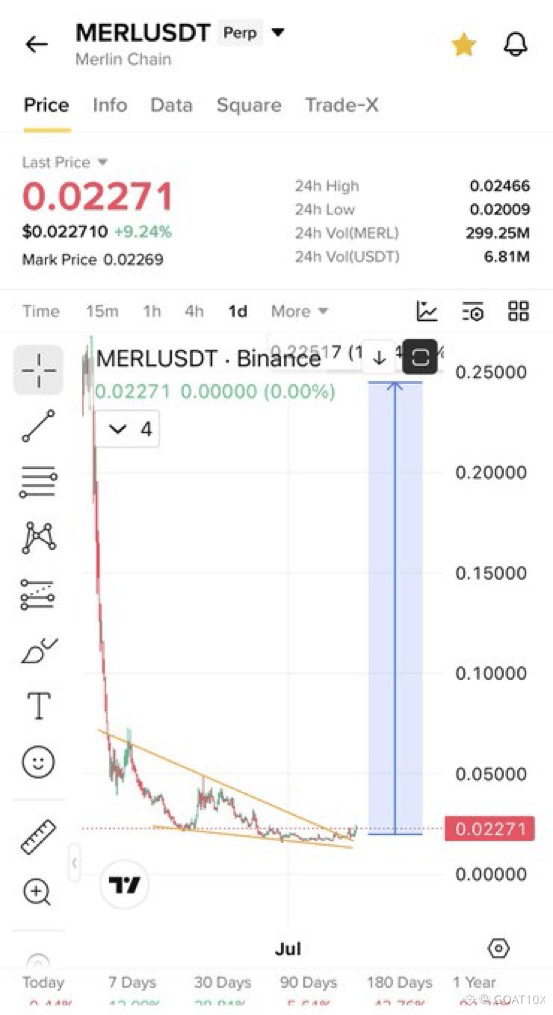Open chart settings hexagon icon

[x=497, y=949]
